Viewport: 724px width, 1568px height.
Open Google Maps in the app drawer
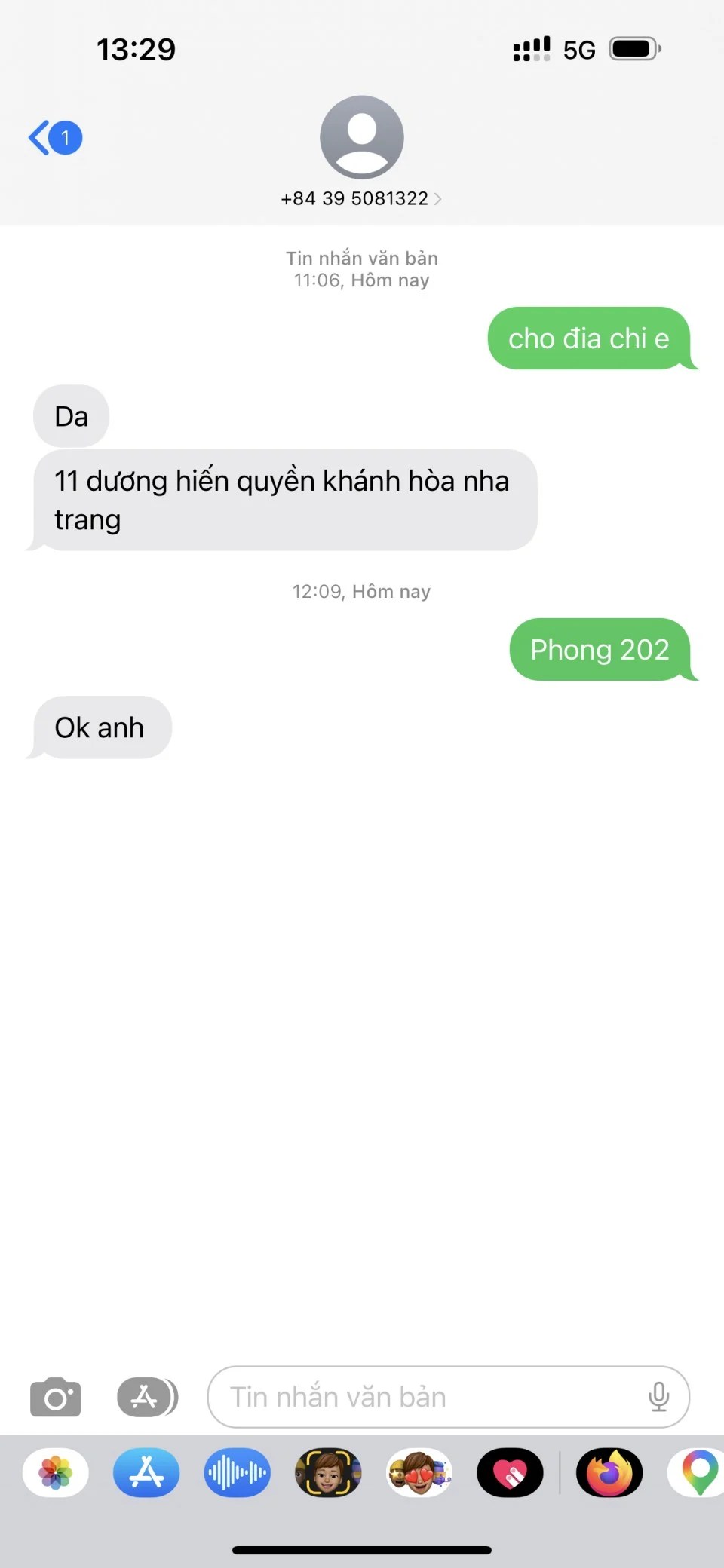pyautogui.click(x=698, y=1472)
